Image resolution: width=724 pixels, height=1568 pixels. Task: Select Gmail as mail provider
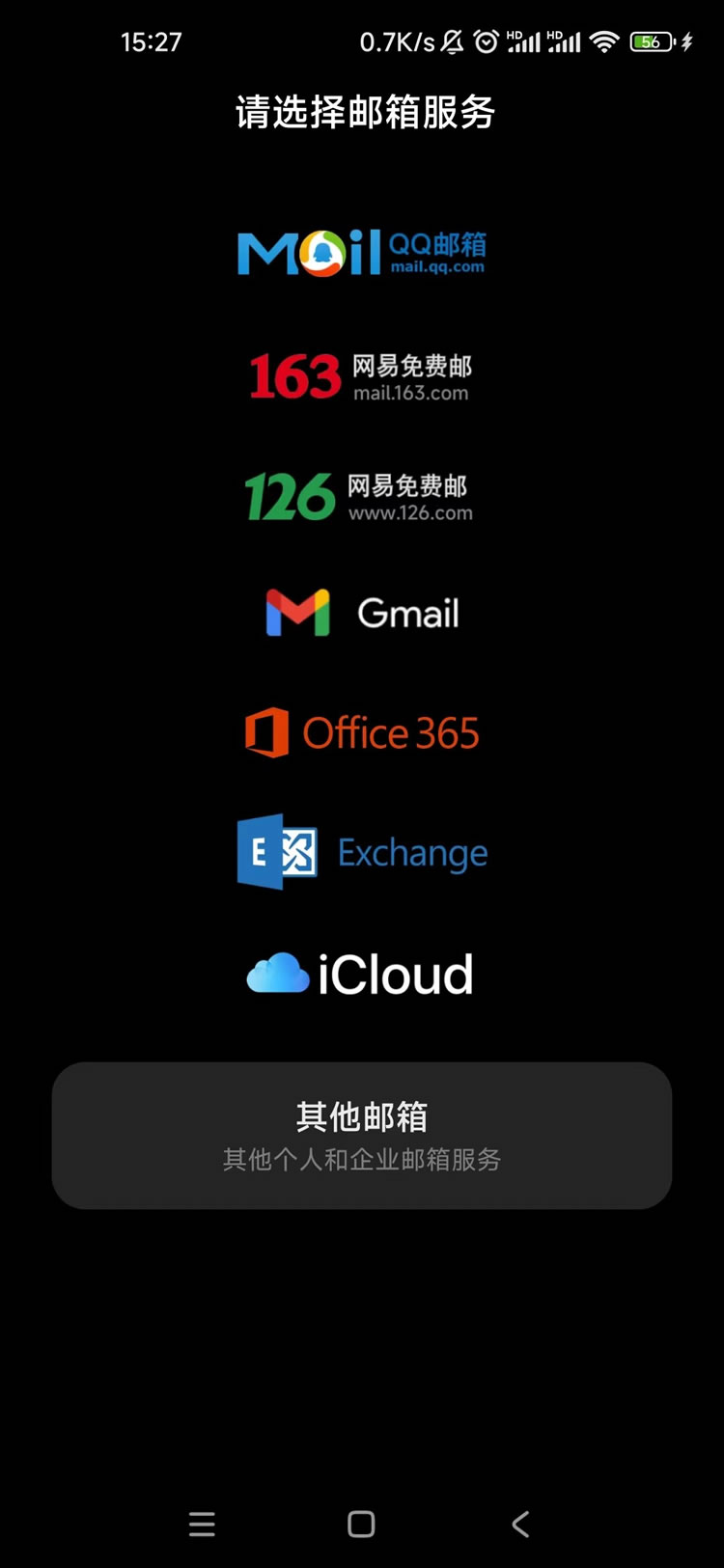(x=362, y=614)
